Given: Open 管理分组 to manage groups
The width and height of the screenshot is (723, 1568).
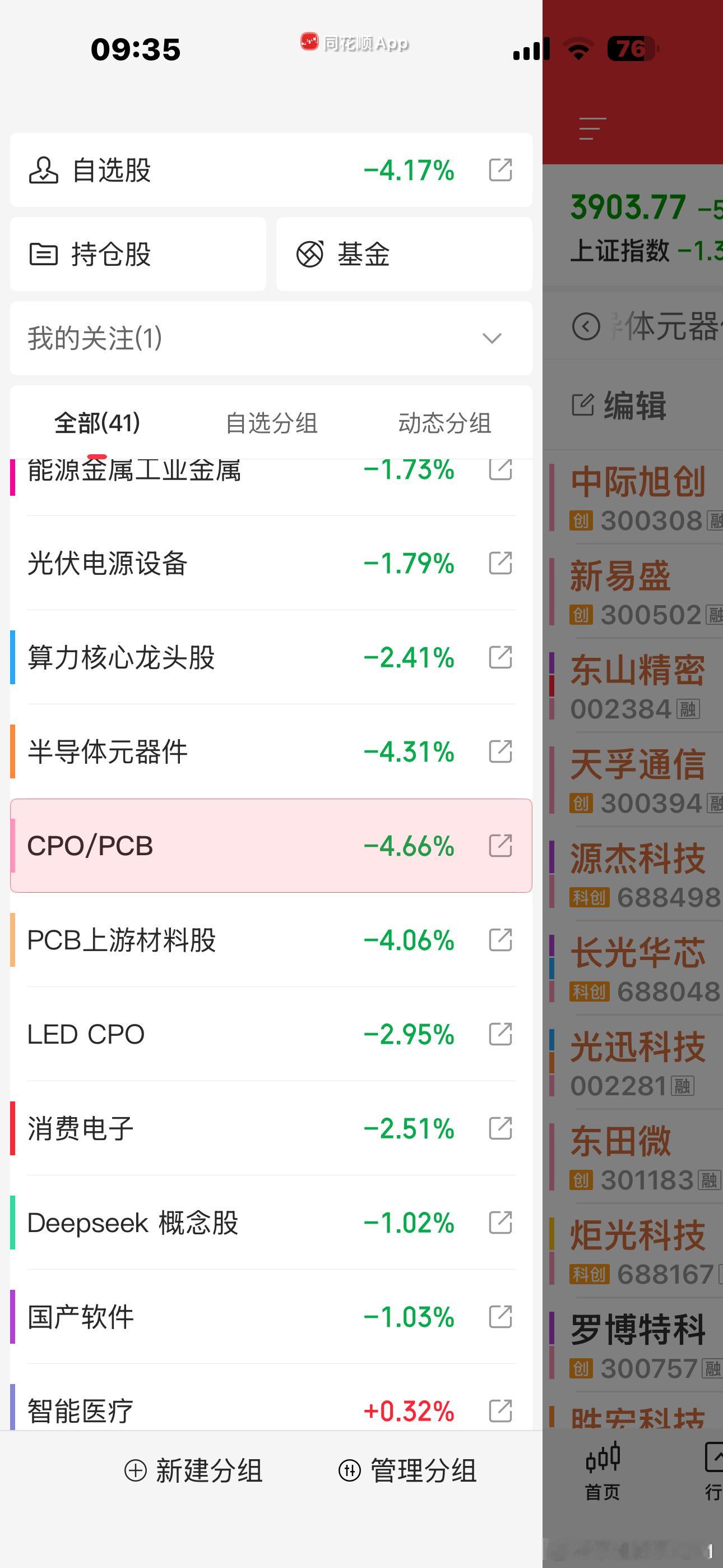Looking at the screenshot, I should tap(408, 1470).
